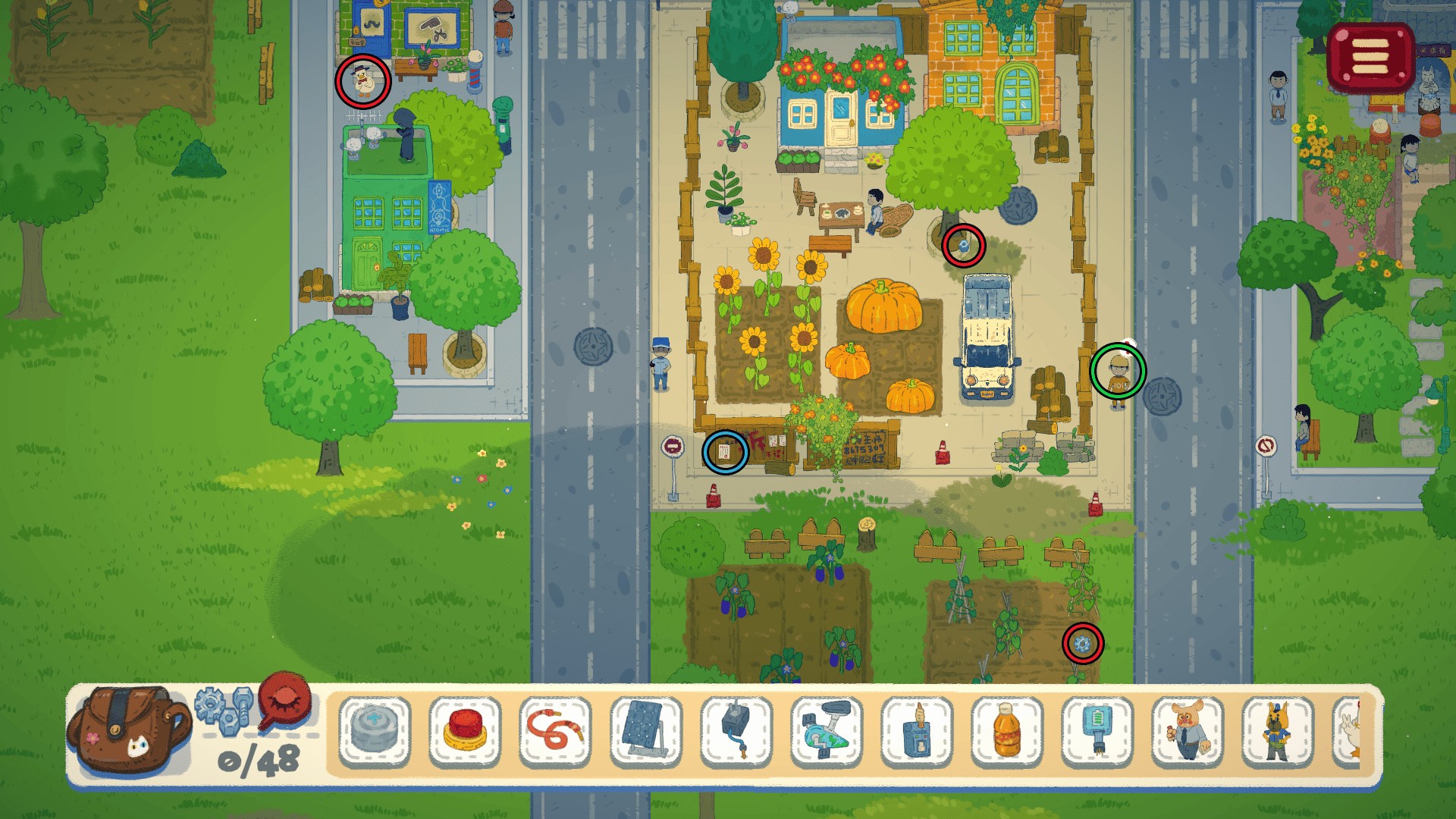
Task: Select the power adapter plug item
Action: (736, 731)
